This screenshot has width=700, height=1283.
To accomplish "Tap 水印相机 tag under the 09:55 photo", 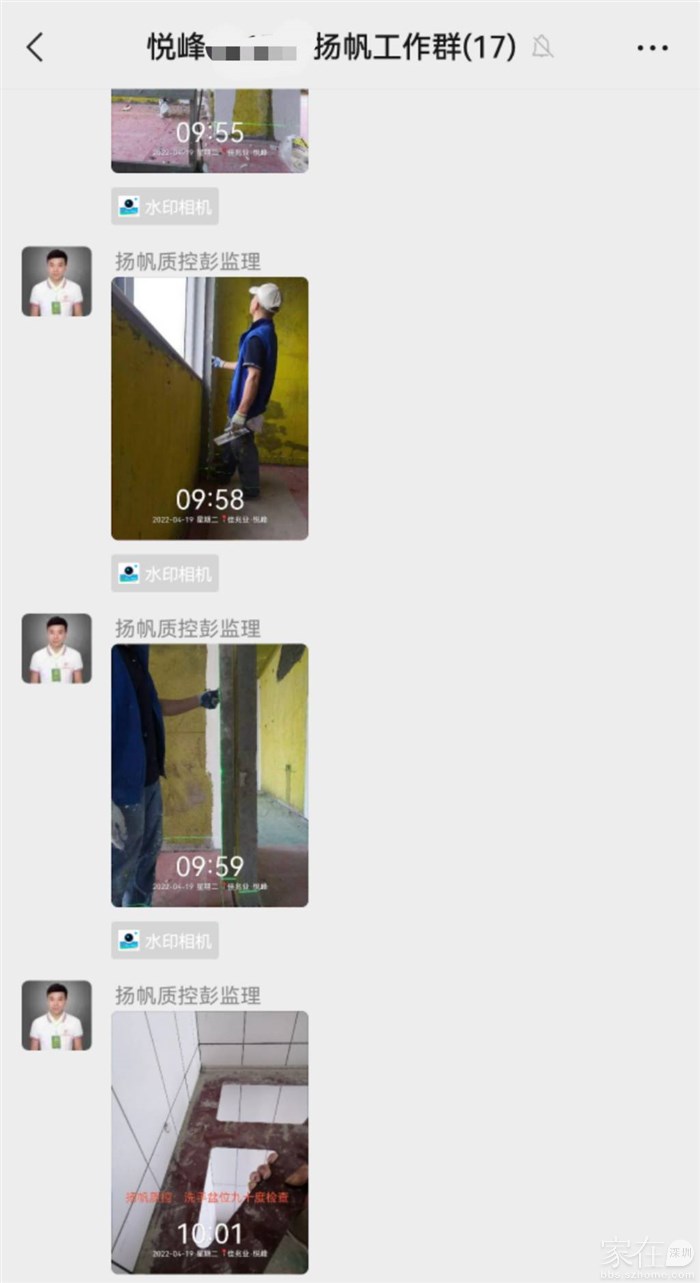I will click(x=165, y=207).
